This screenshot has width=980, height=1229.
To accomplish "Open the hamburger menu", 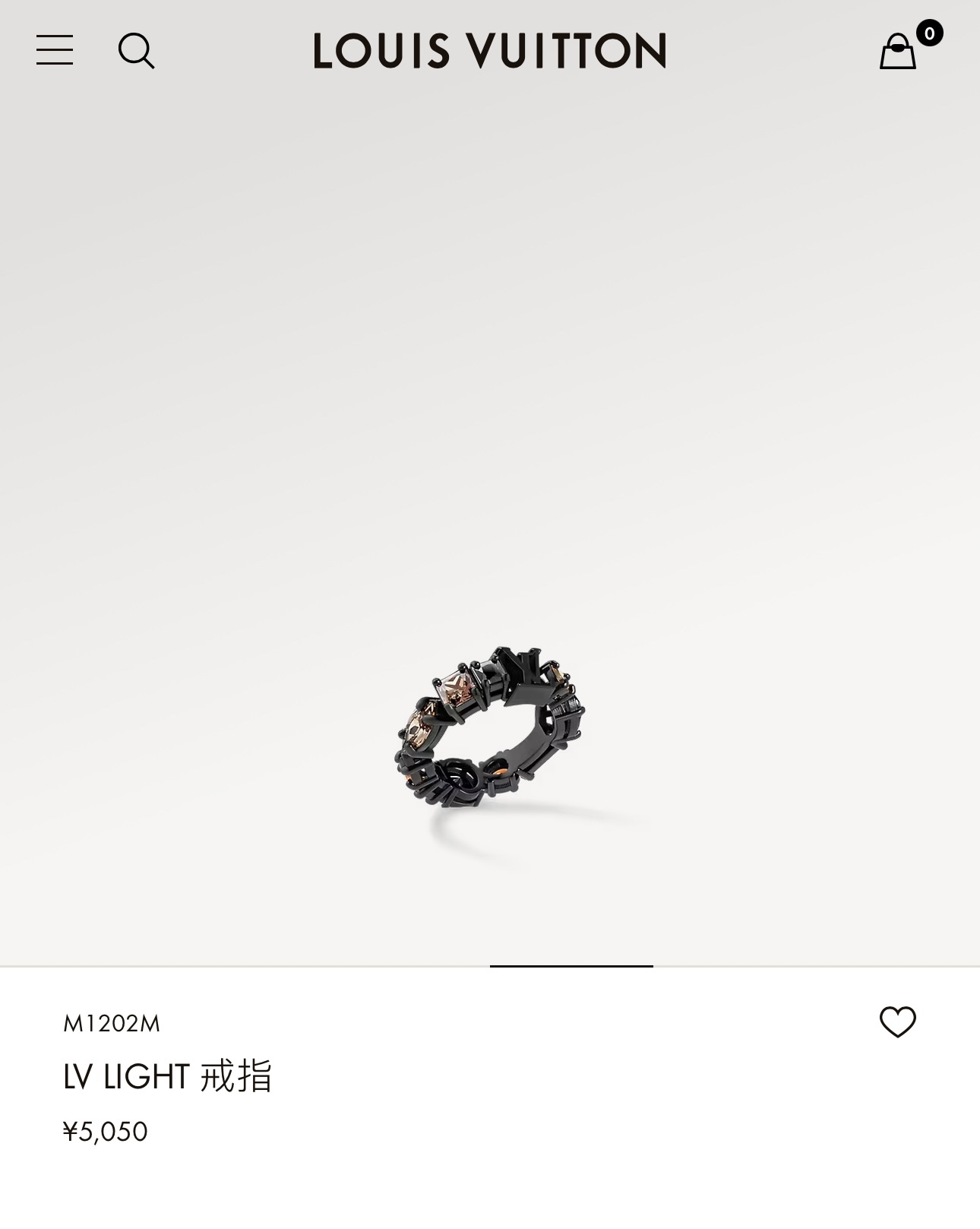I will pyautogui.click(x=55, y=50).
